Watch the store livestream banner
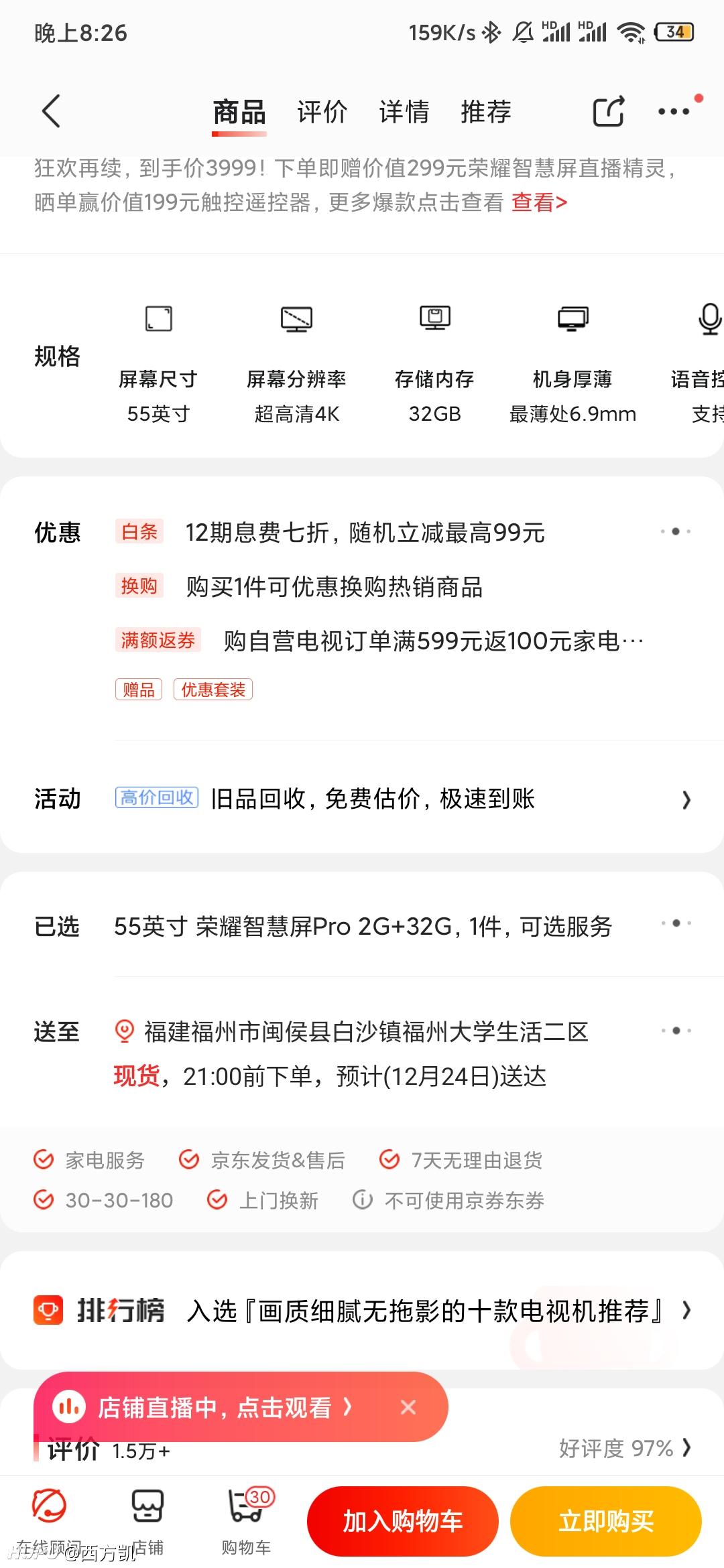 click(x=215, y=1407)
